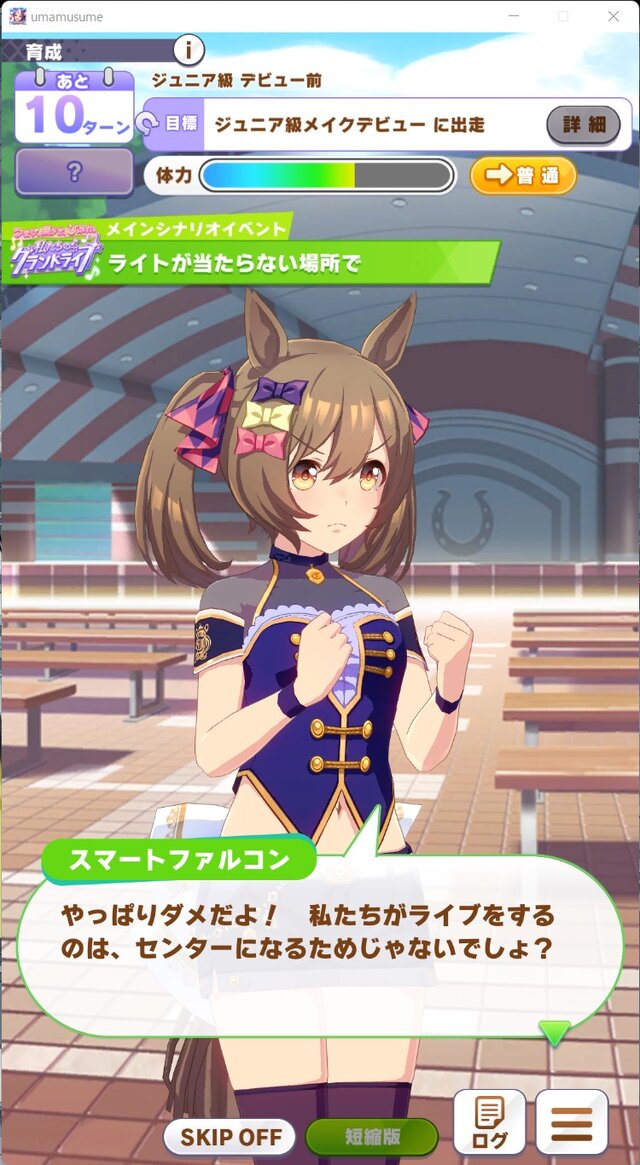Select the 短縮版 shortened version button
Image resolution: width=640 pixels, height=1165 pixels.
tap(372, 1136)
